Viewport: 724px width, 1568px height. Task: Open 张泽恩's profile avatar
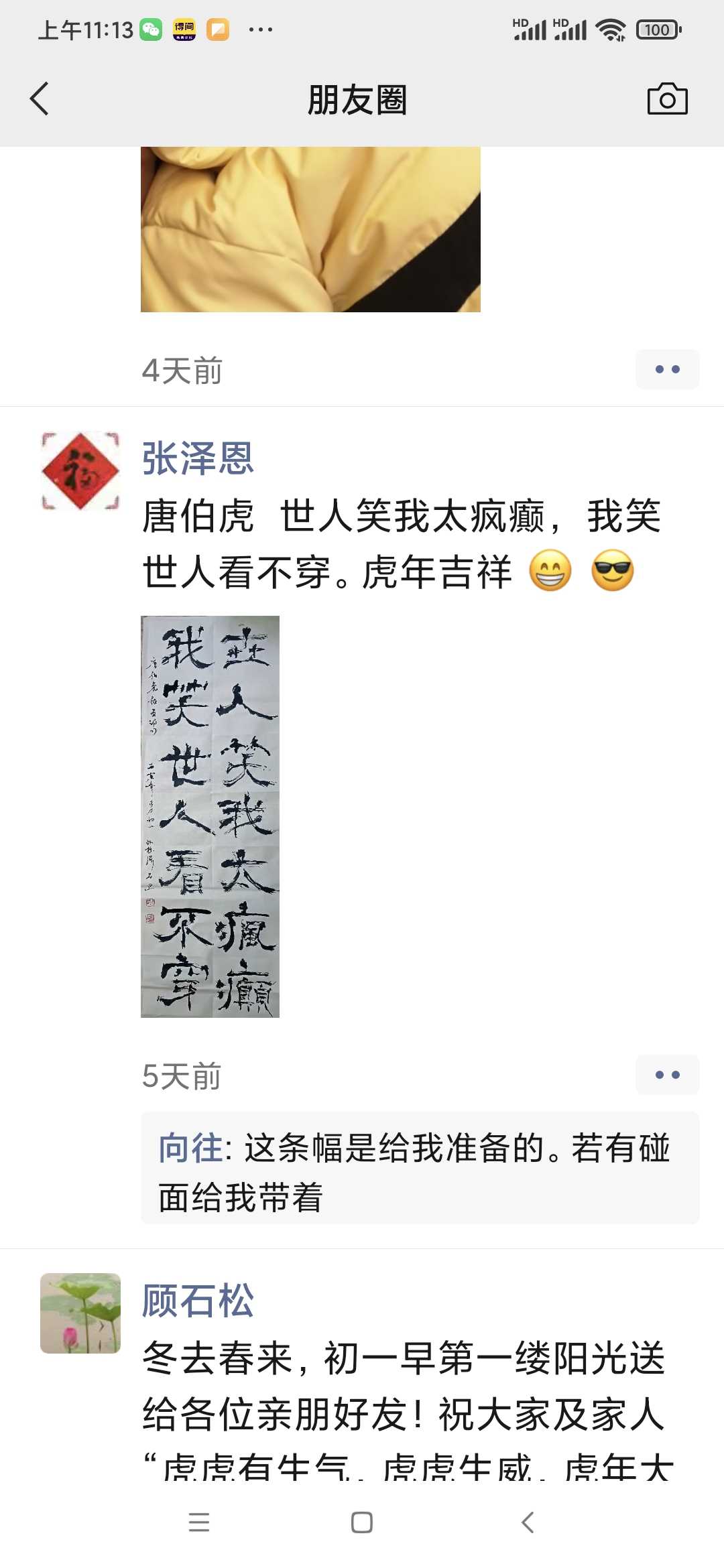pyautogui.click(x=80, y=471)
